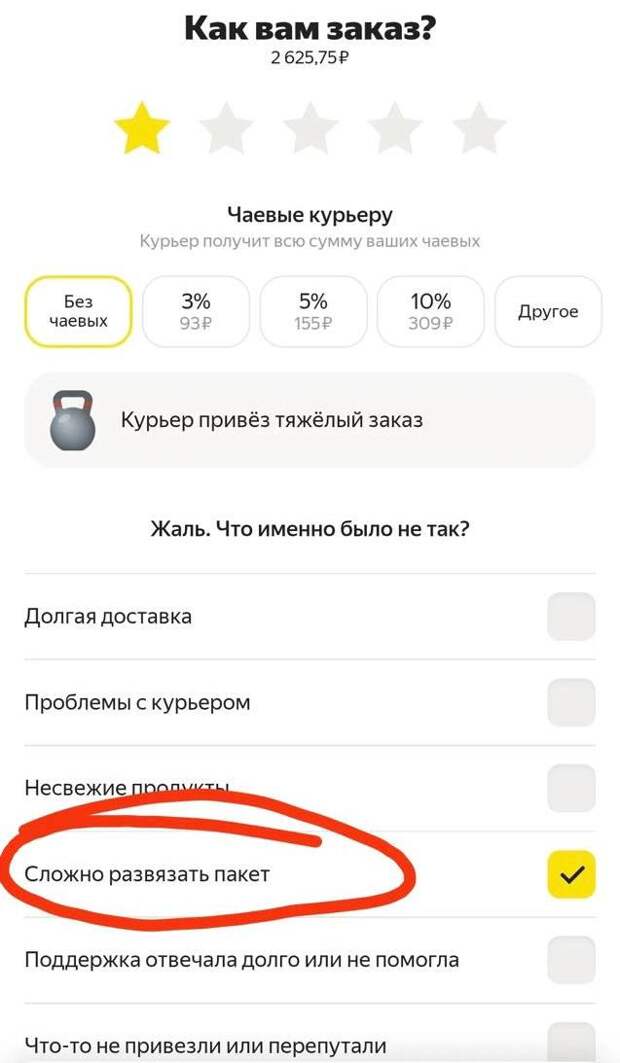Select «Поддержка отвечала долго или не помогла»

click(571, 960)
